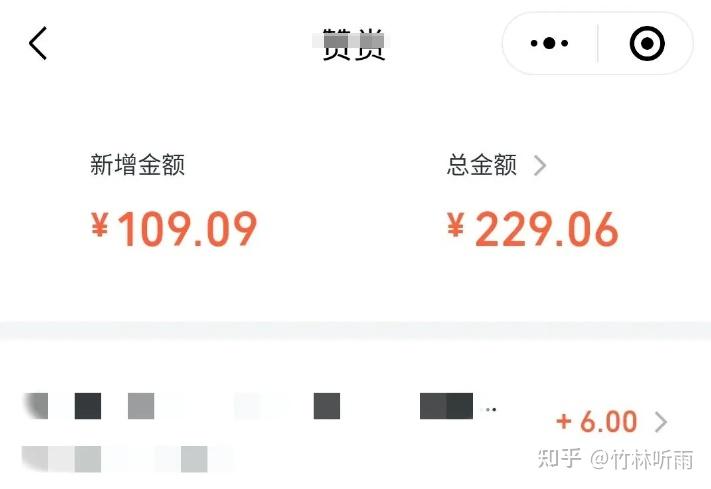This screenshot has width=711, height=489.
Task: Go back using the top-left arrow
Action: tap(38, 44)
